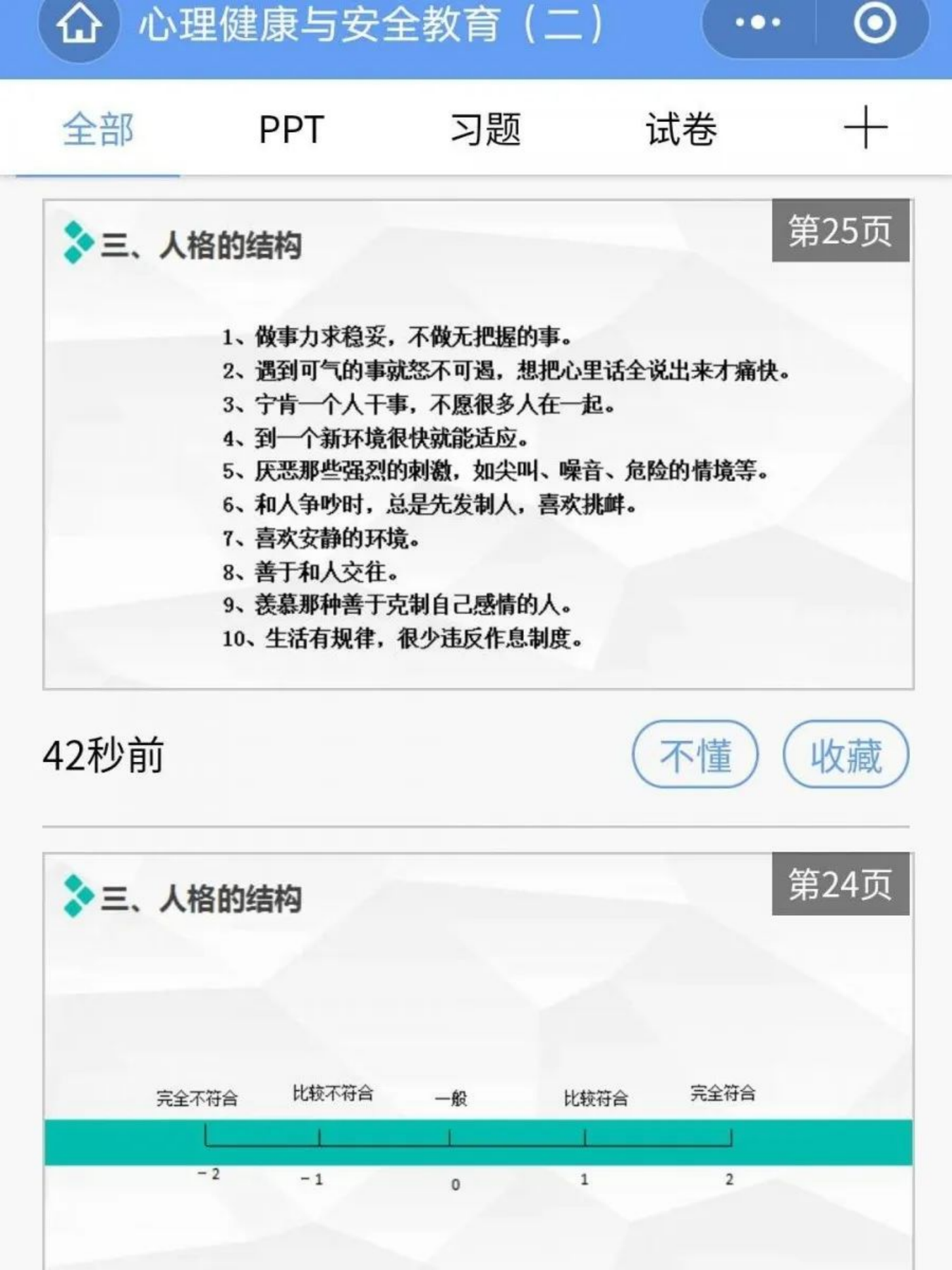Screen dimensions: 952x1270
Task: Tap the plus icon beside tabs
Action: (865, 128)
